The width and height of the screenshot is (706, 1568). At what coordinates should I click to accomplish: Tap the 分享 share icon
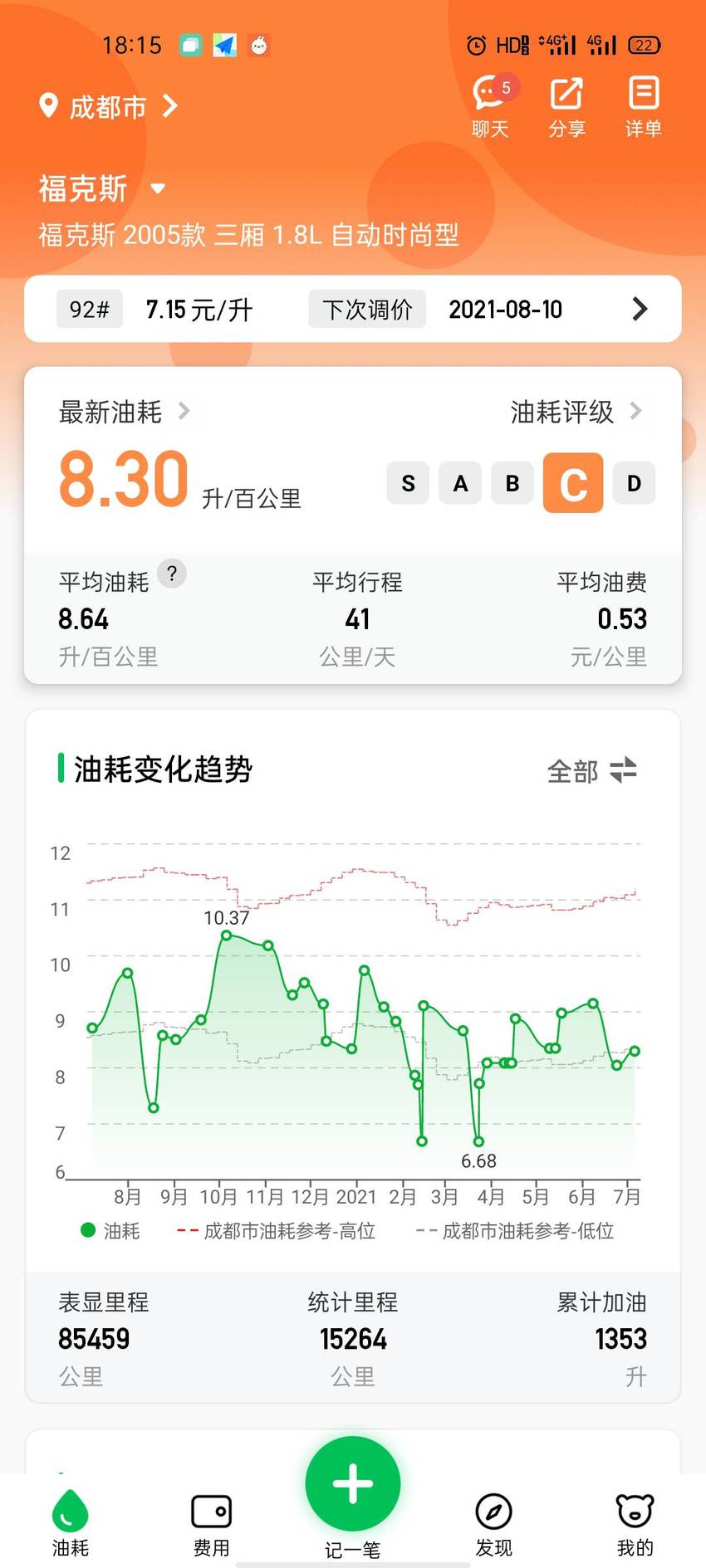[566, 105]
